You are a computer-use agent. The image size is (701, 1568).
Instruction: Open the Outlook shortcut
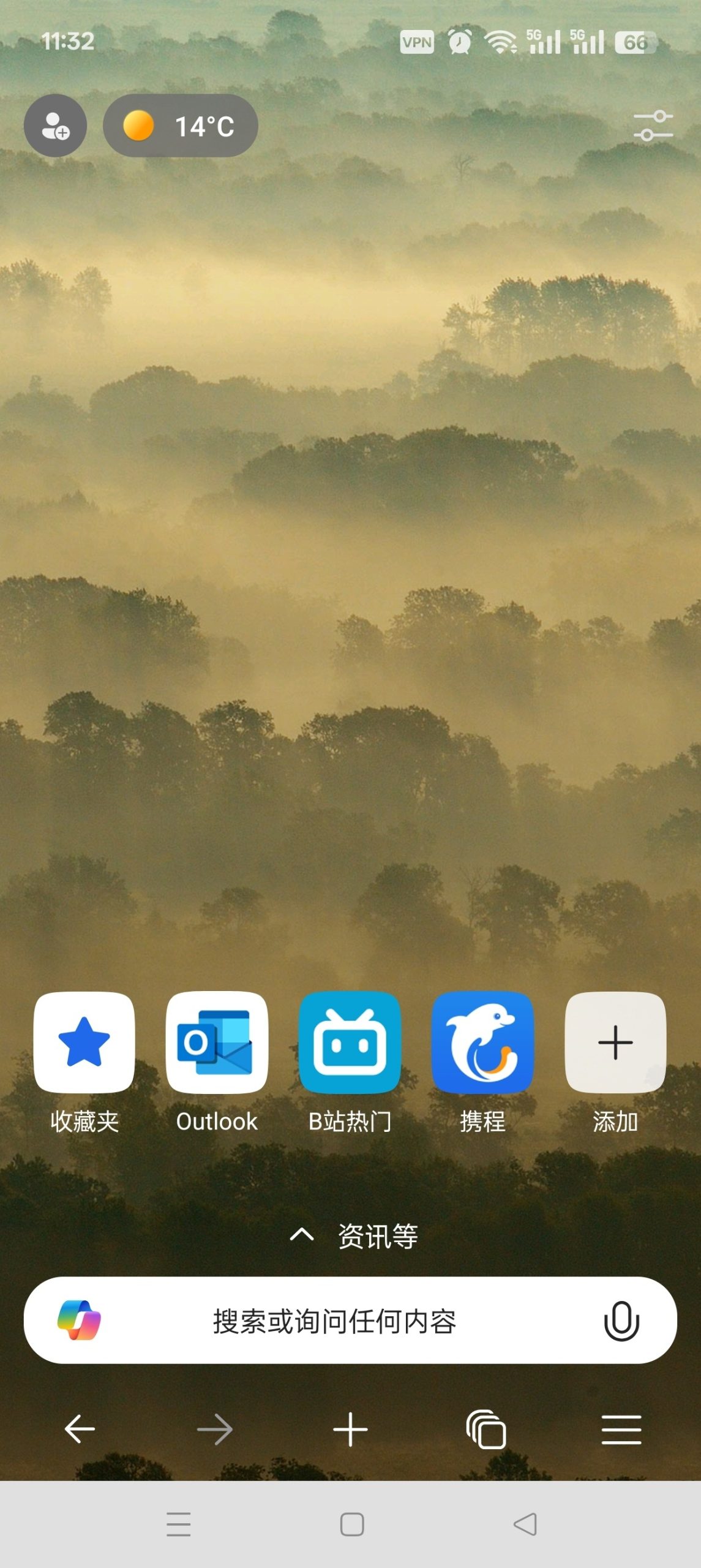click(217, 1042)
